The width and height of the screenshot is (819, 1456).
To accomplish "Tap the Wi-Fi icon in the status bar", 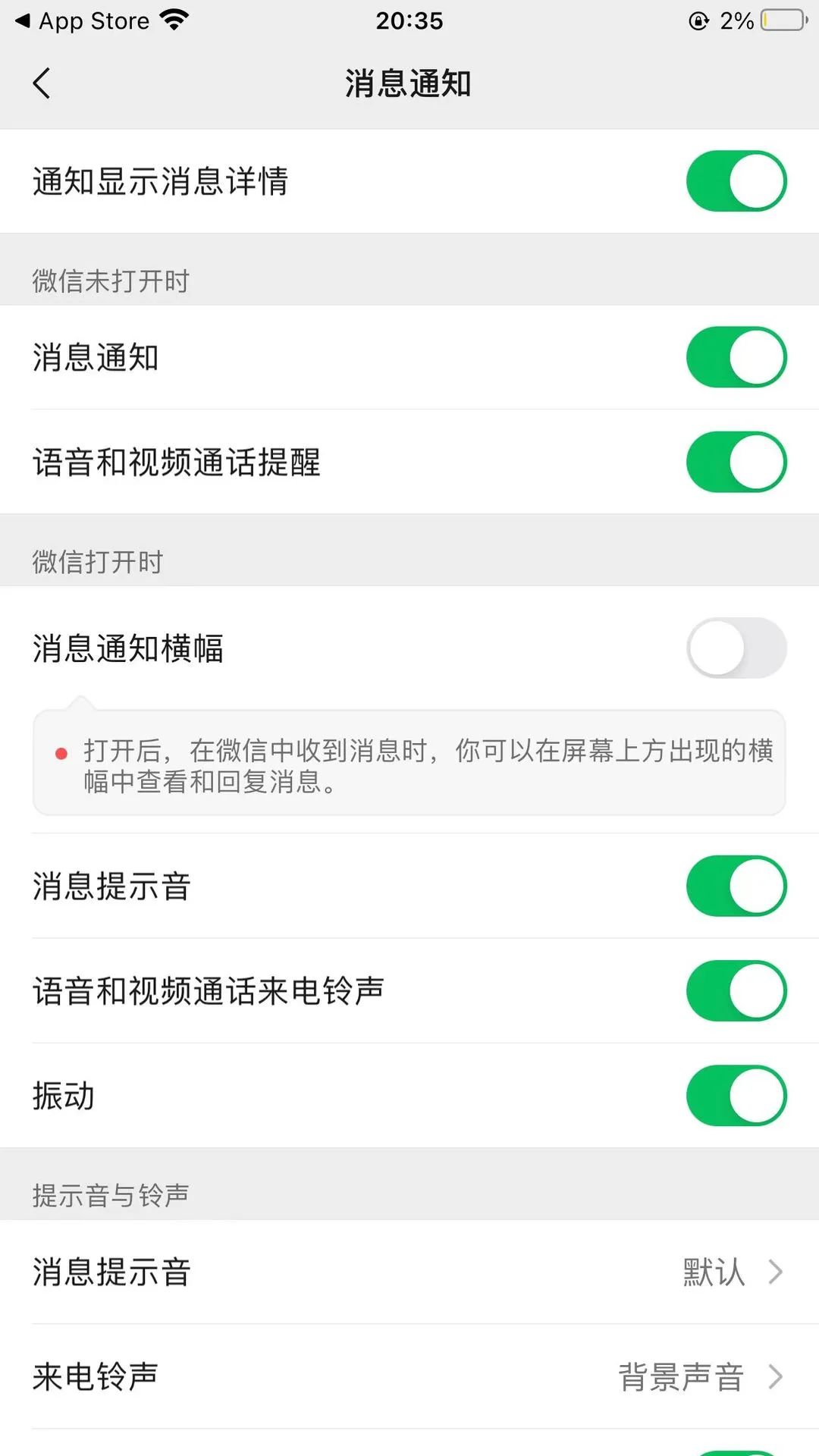I will pyautogui.click(x=176, y=20).
